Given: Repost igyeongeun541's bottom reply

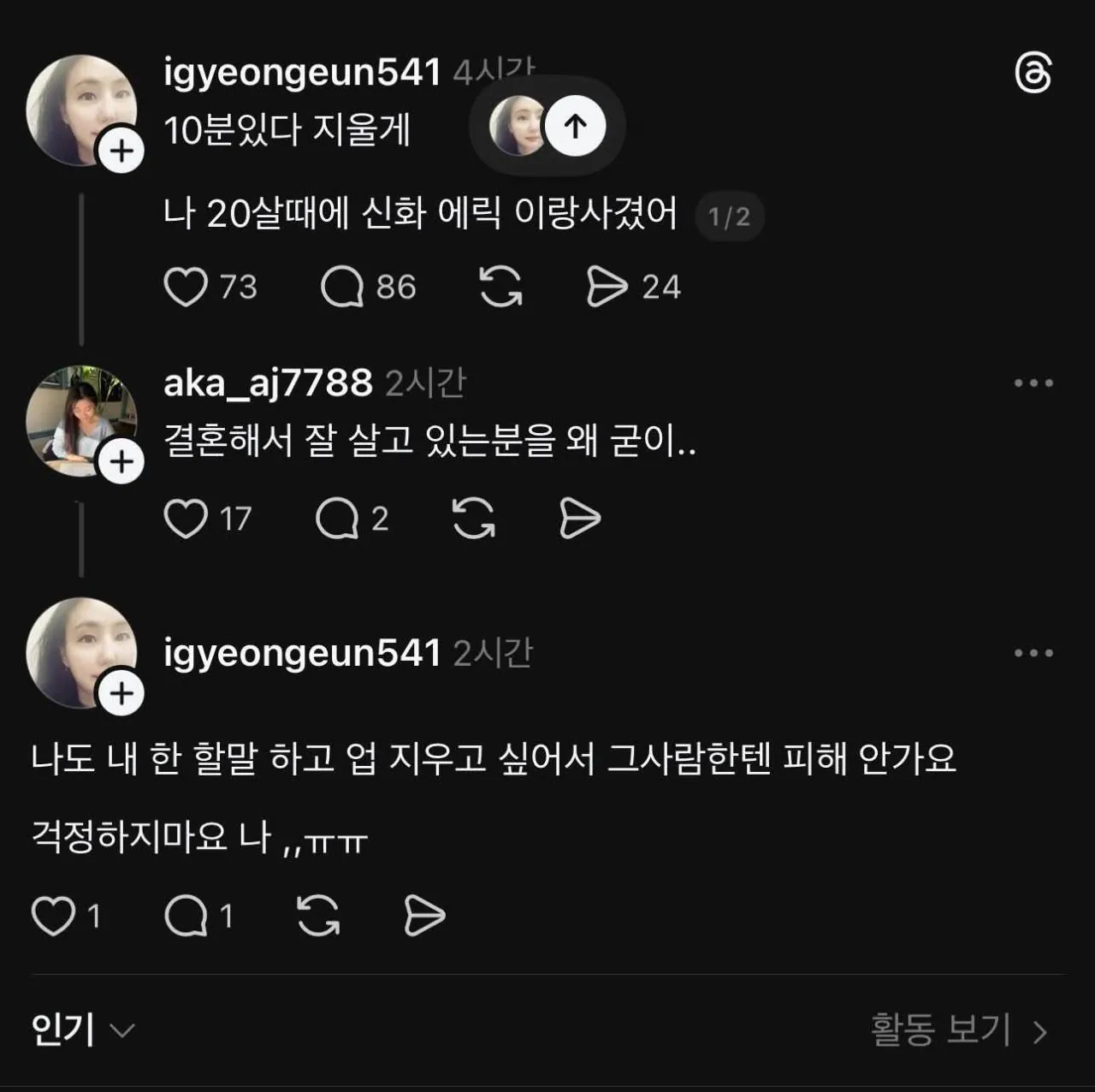Looking at the screenshot, I should point(318,917).
